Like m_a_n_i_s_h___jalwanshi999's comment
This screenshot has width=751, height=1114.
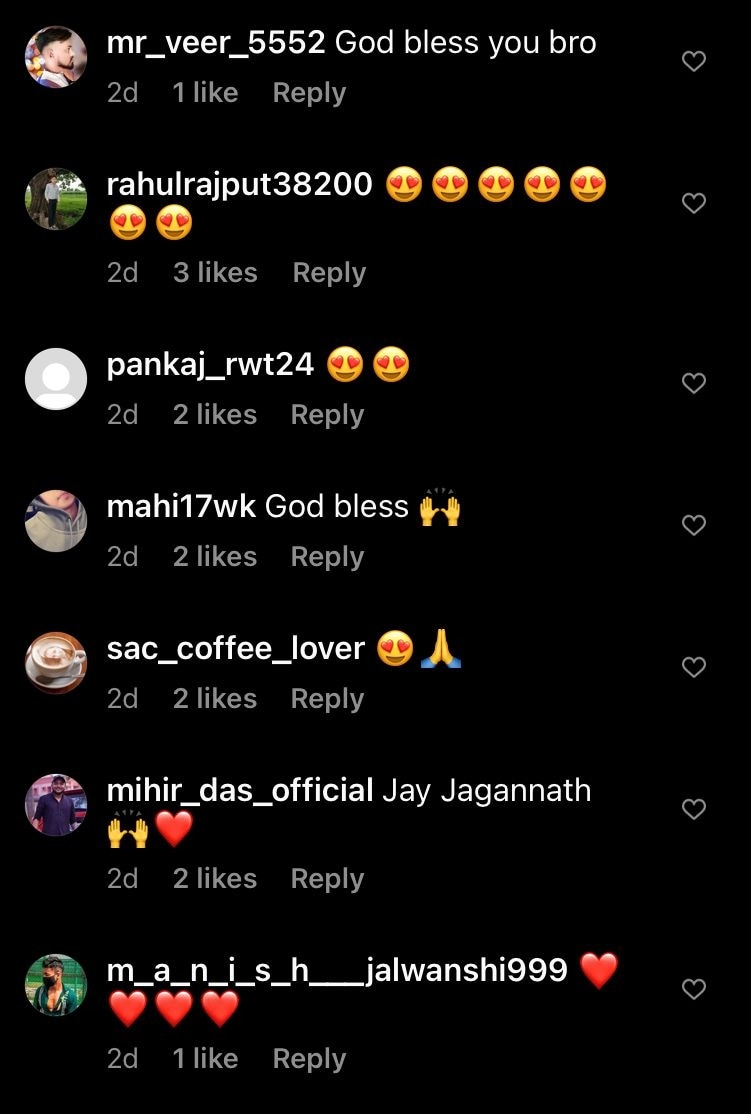coord(693,990)
